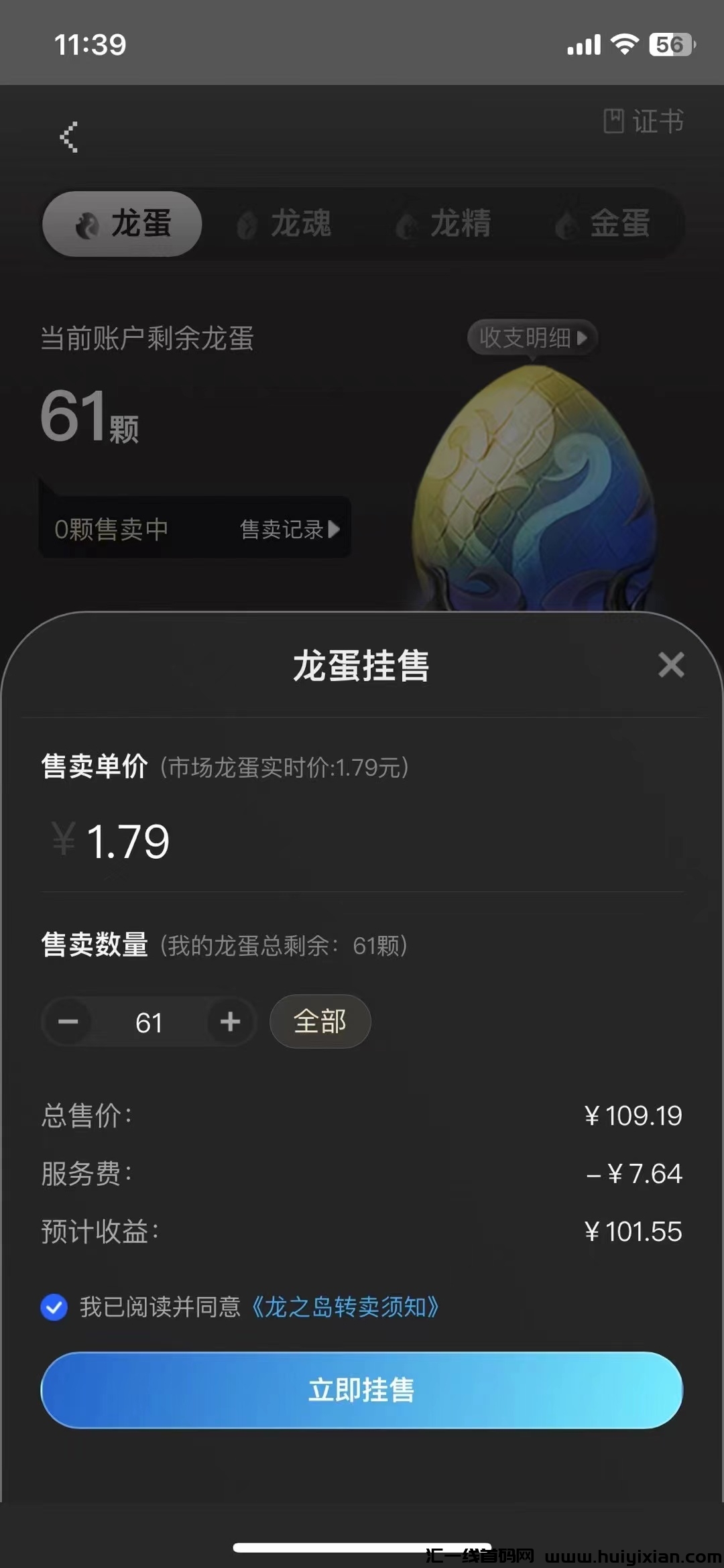
Task: Increase quantity with the plus stepper
Action: click(229, 1022)
